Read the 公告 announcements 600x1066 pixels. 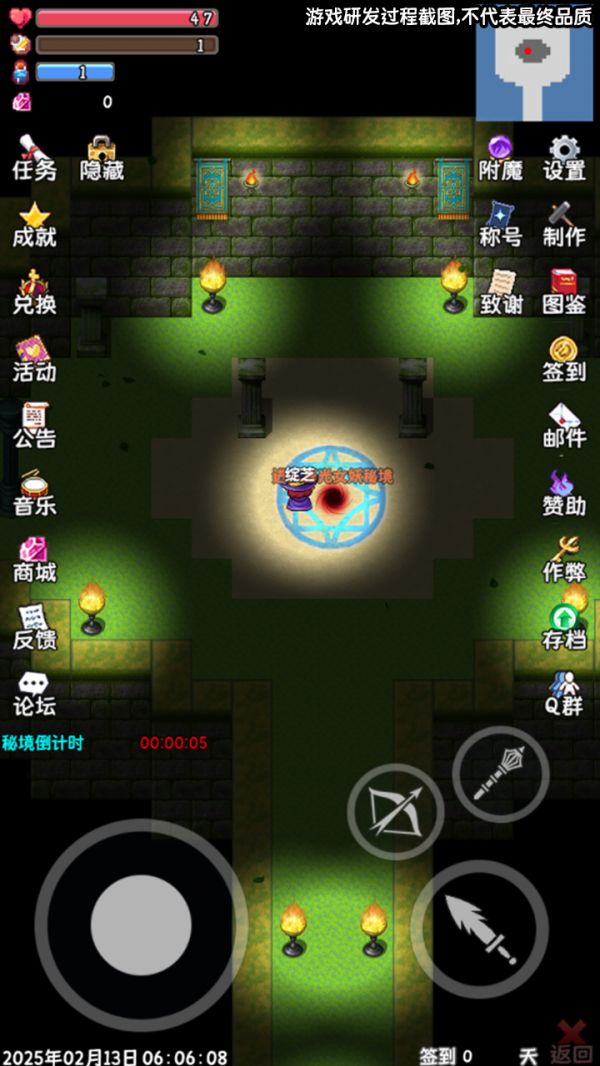coord(34,427)
